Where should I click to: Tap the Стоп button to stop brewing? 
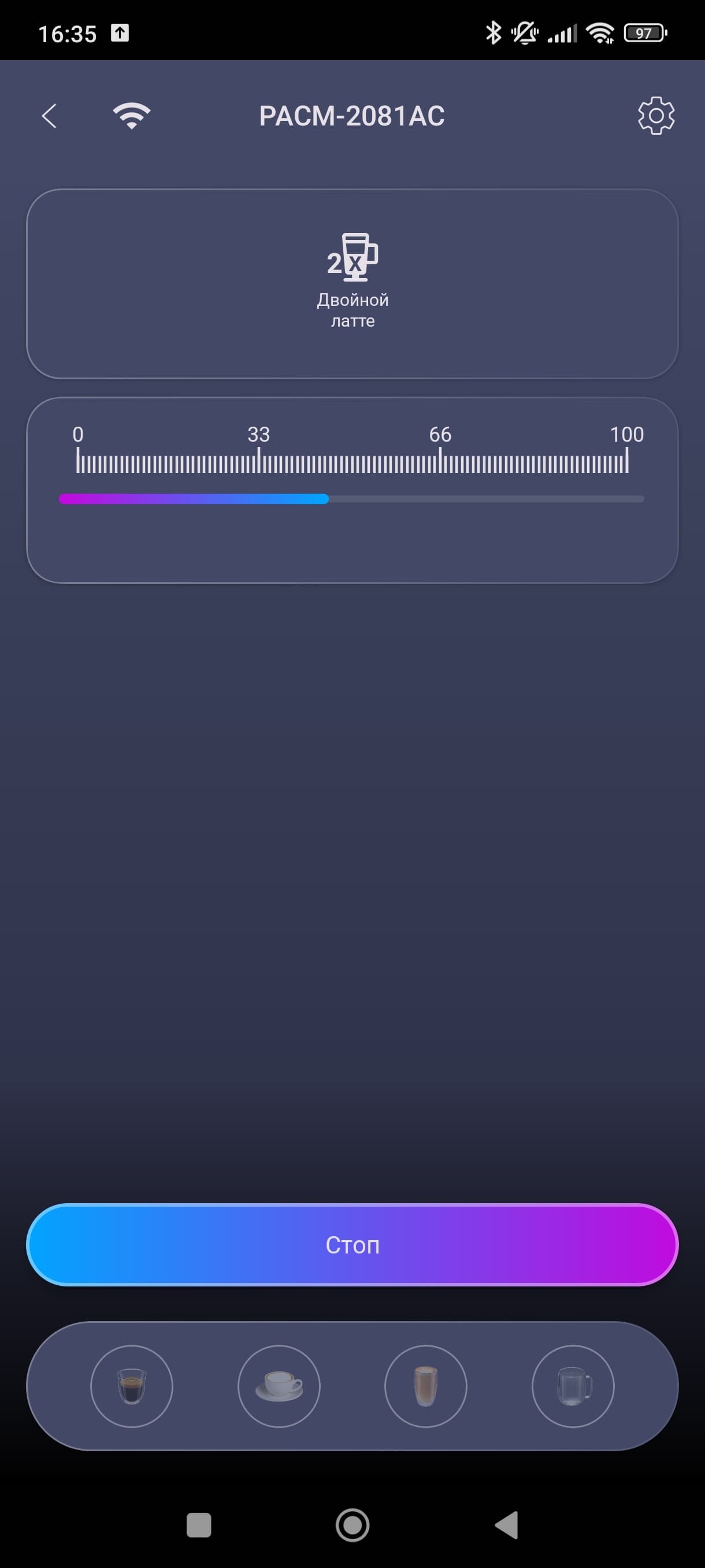point(352,1244)
